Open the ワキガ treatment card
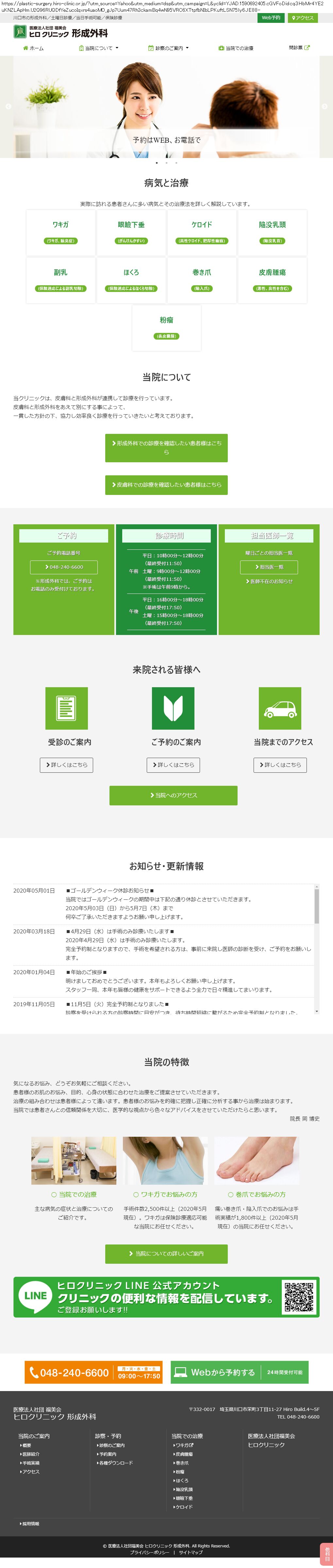The width and height of the screenshot is (333, 1568). pos(61,232)
